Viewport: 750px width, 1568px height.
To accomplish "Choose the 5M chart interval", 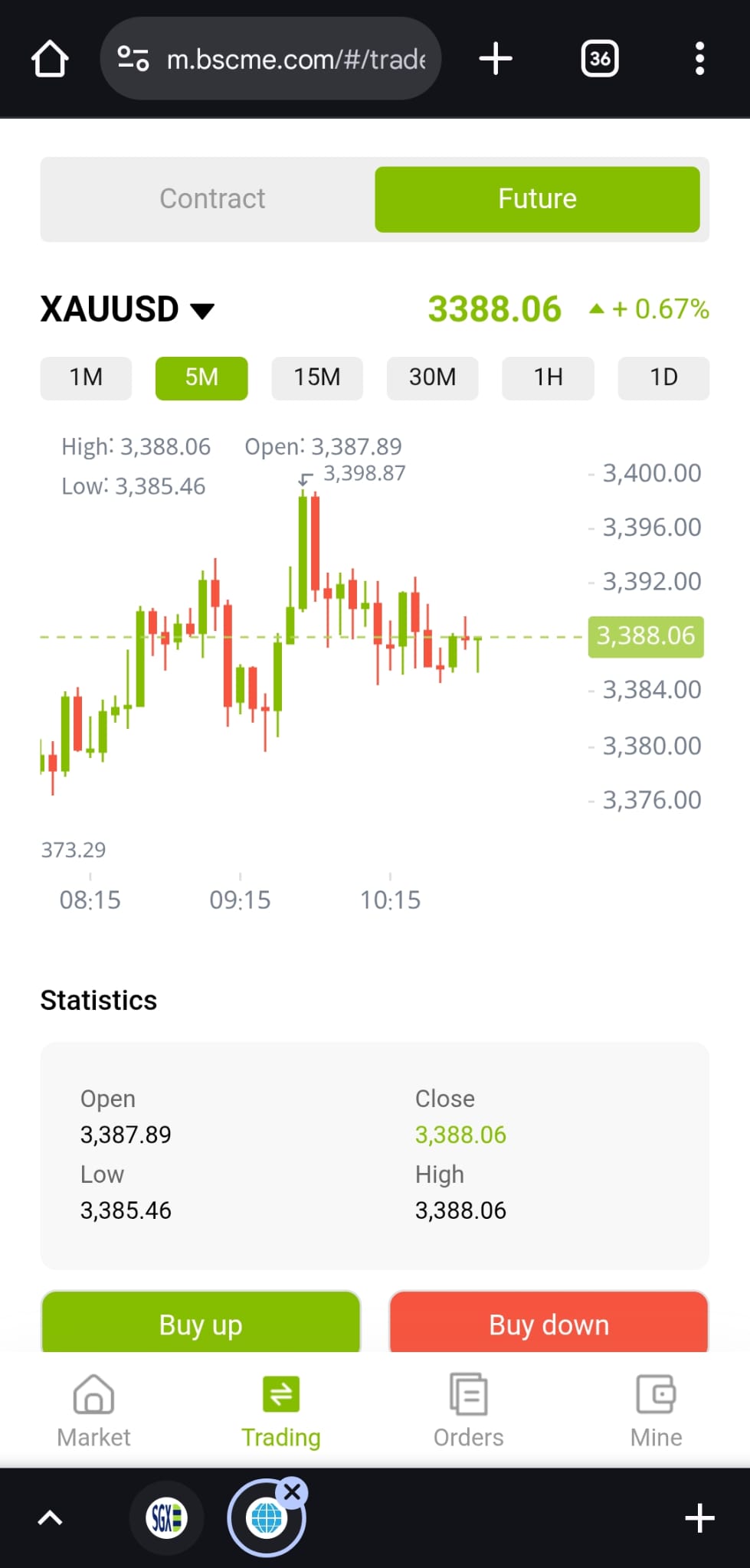I will point(201,377).
